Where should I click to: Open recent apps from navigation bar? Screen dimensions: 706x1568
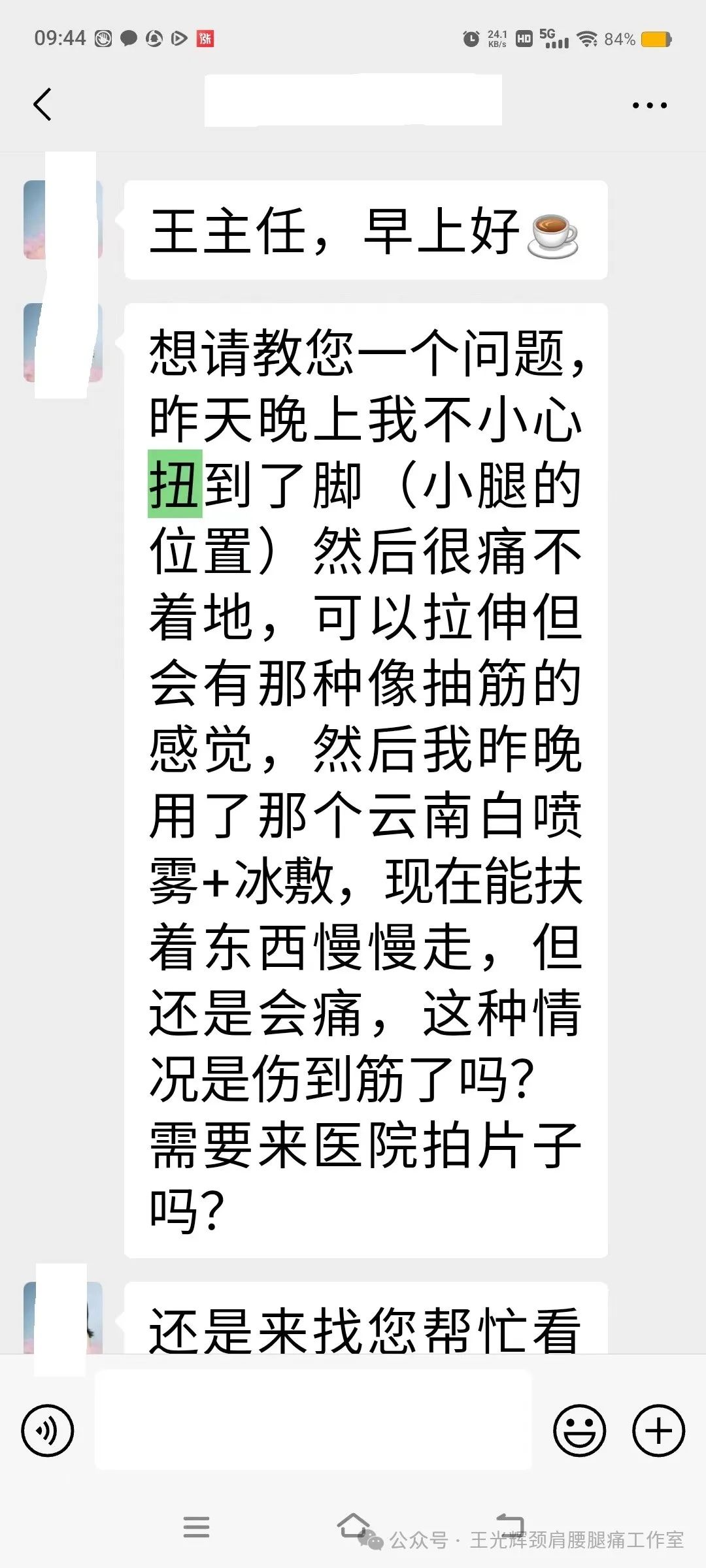(196, 1527)
